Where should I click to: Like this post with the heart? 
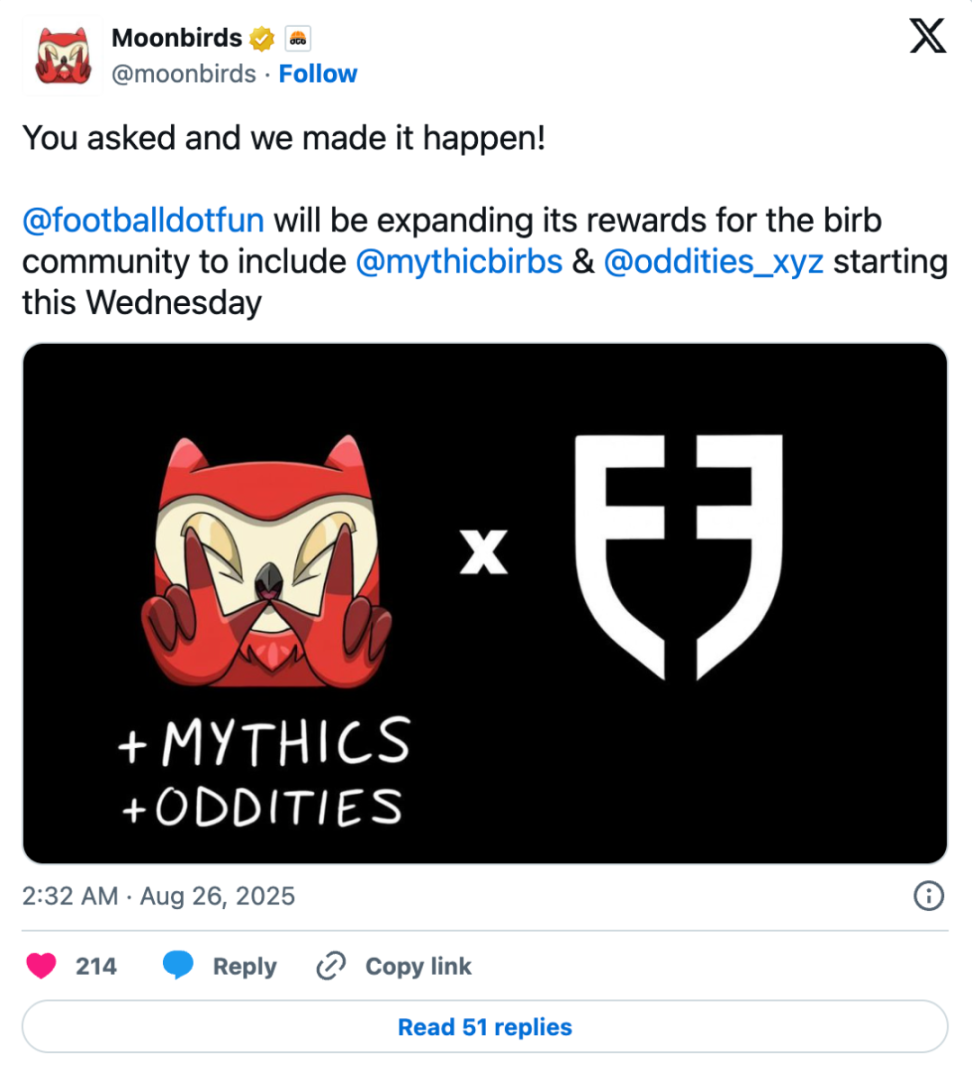click(41, 966)
